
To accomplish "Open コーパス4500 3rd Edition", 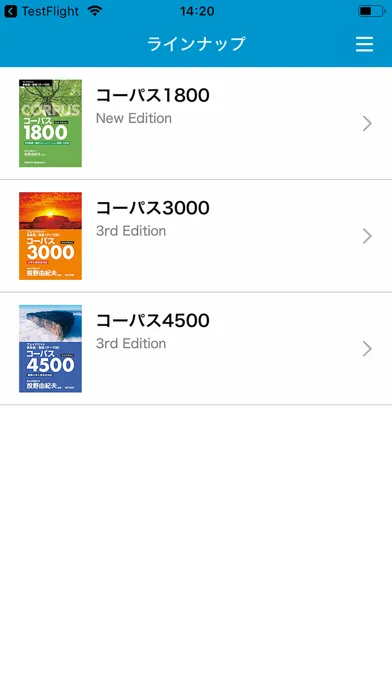I will pos(196,349).
